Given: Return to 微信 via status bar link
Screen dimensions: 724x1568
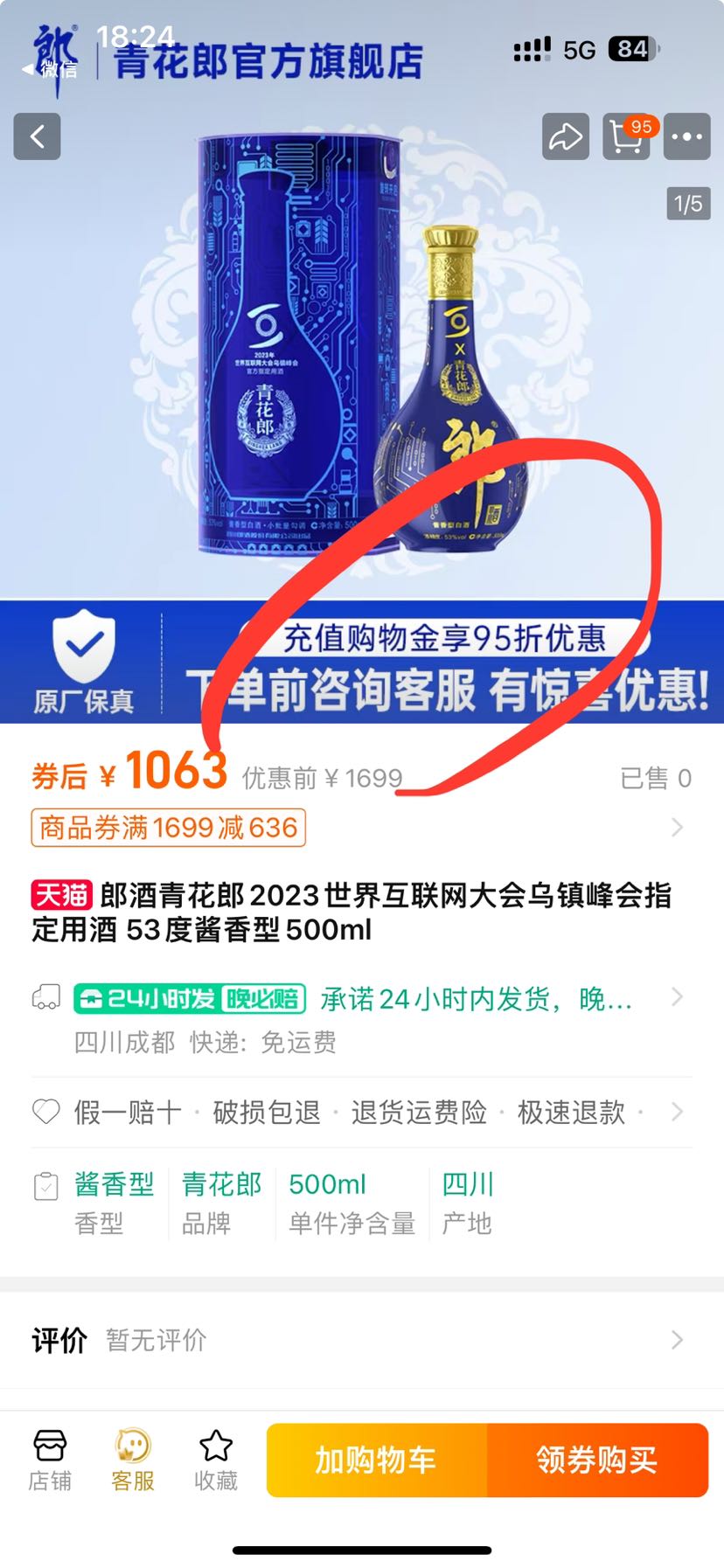Looking at the screenshot, I should coord(50,69).
